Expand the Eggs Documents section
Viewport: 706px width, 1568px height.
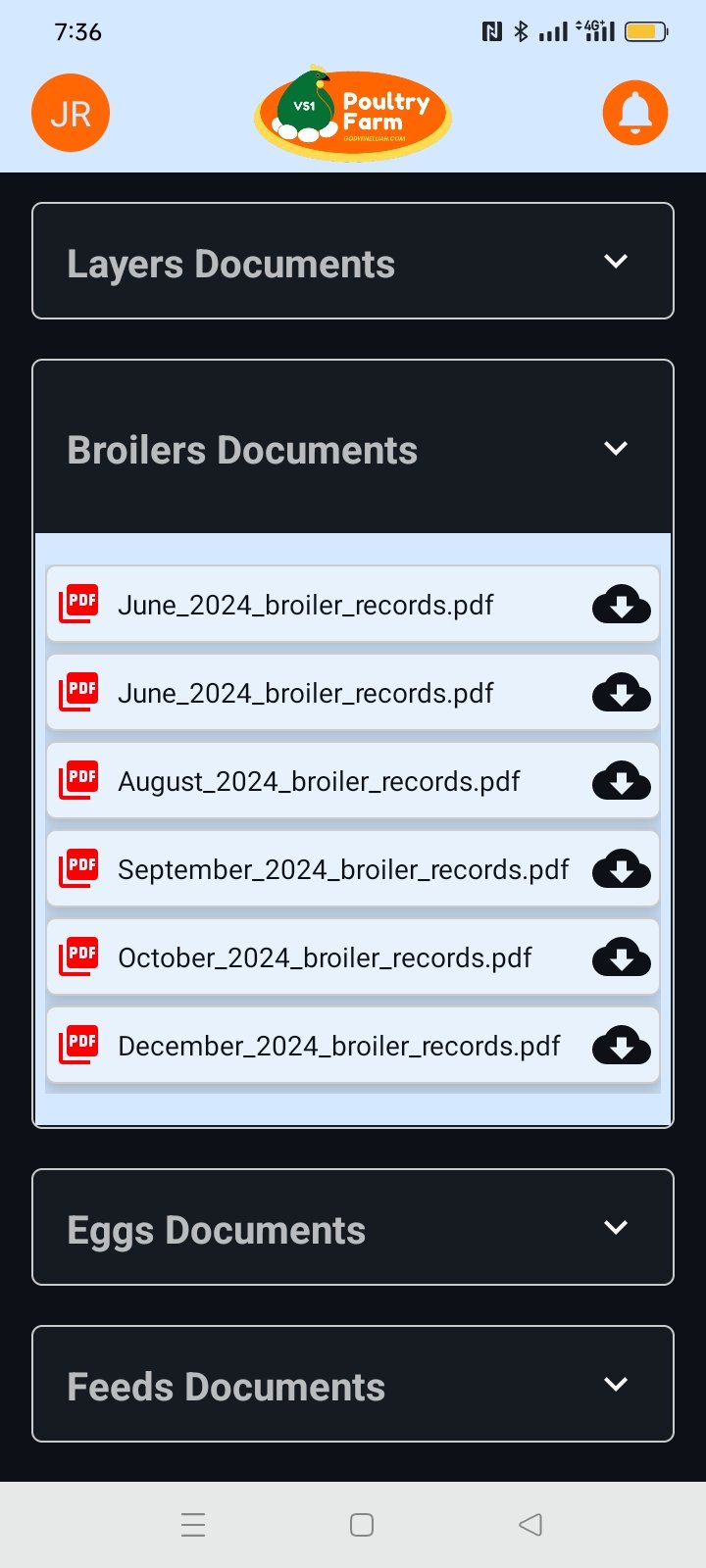coord(353,1227)
